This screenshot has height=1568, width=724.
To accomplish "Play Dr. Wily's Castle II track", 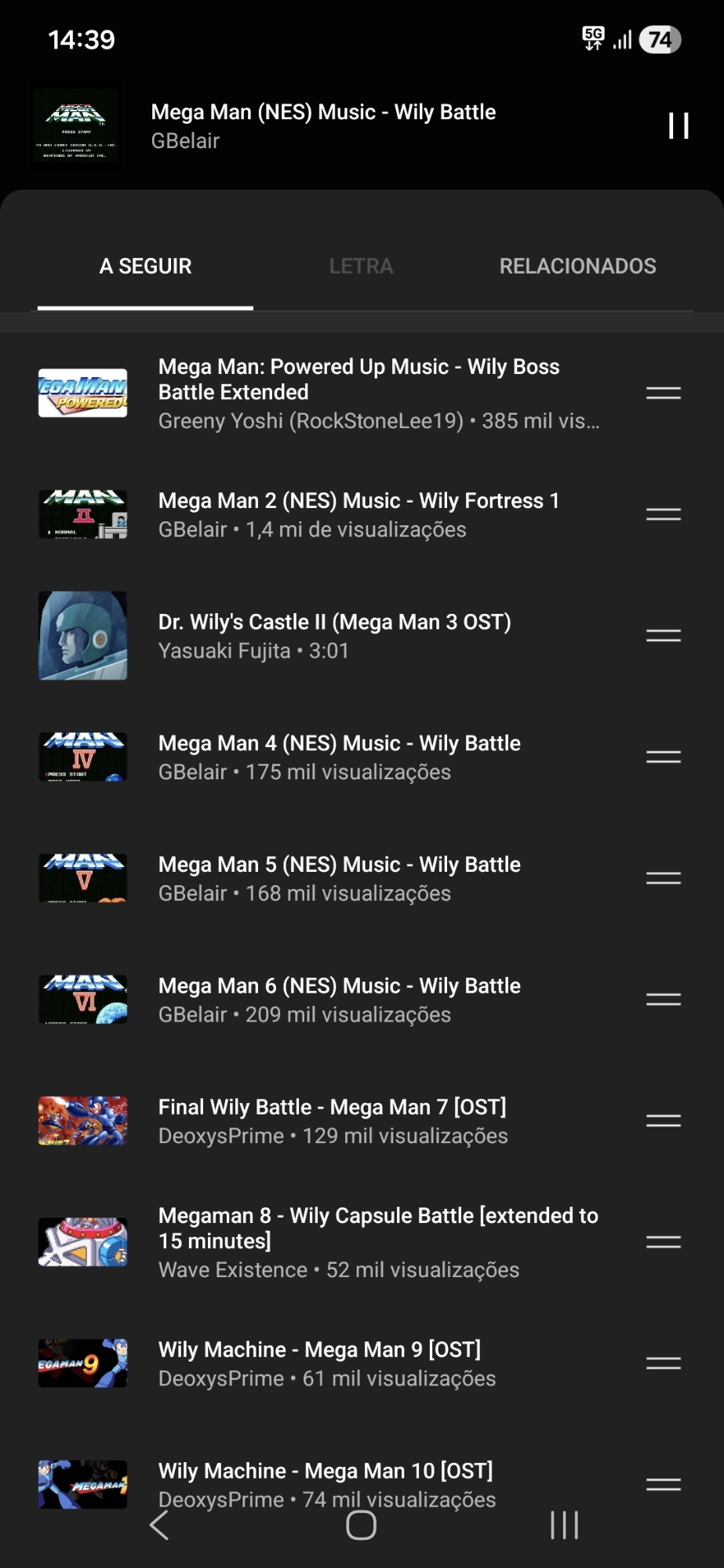I will 334,635.
